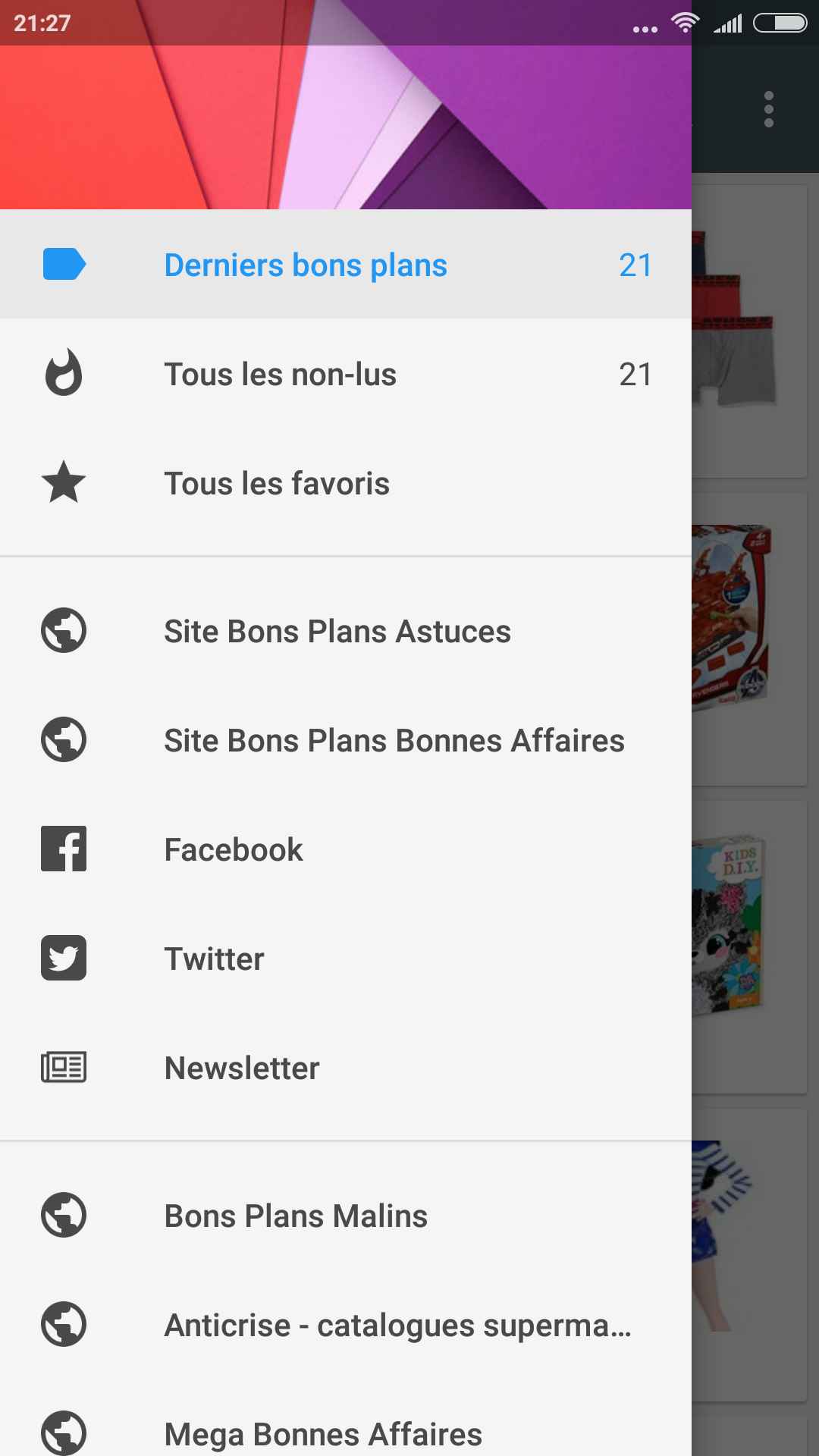
Task: Tap the globe icon beside Anticrise catalogues
Action: pyautogui.click(x=64, y=1324)
